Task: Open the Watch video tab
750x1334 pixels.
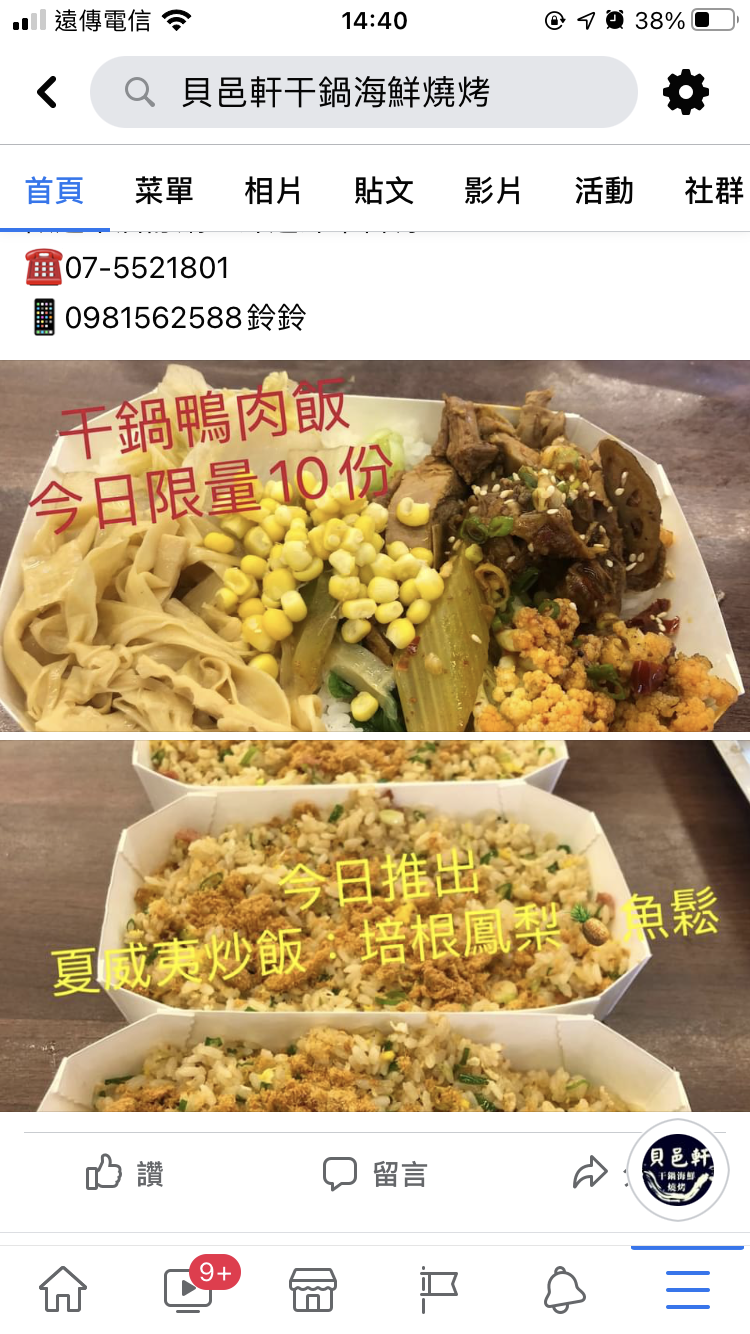Action: pos(188,1289)
